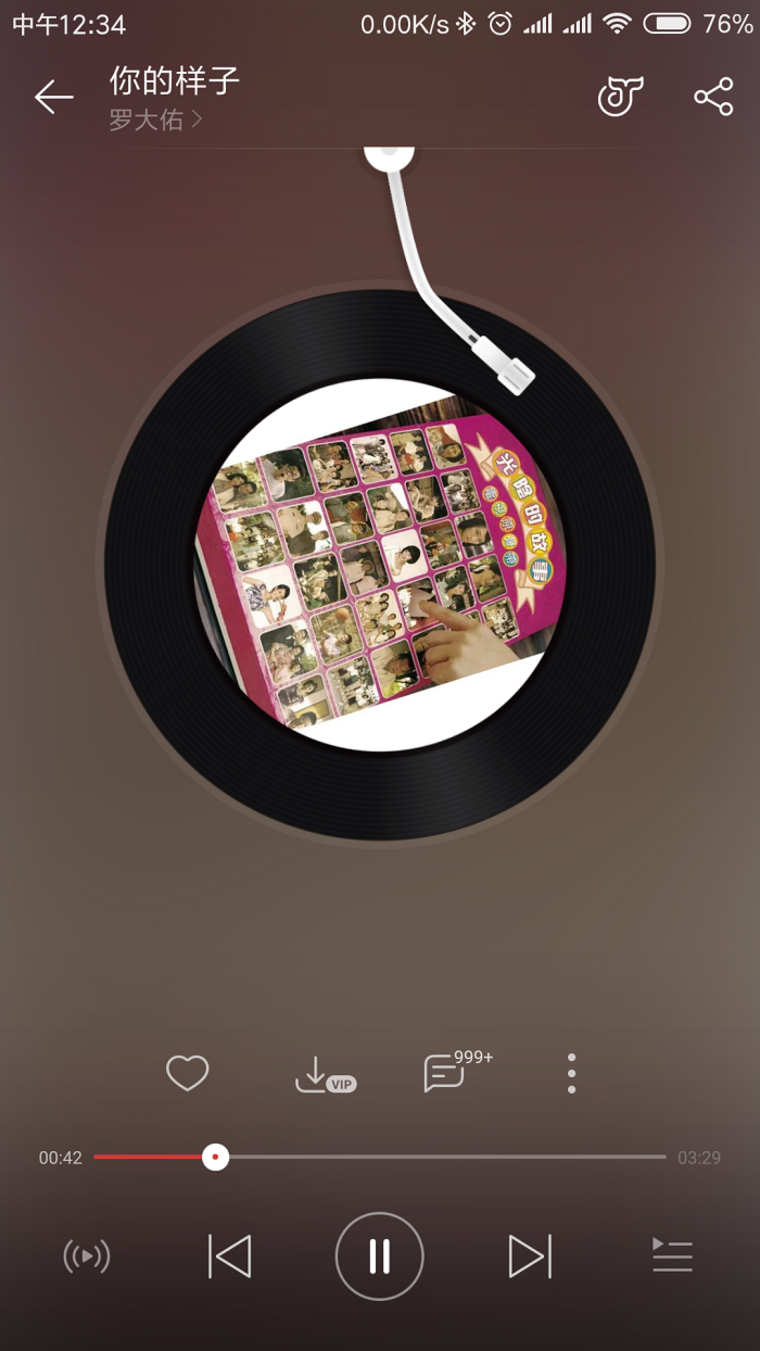Go to the previous track
This screenshot has width=760, height=1351.
coord(230,1256)
